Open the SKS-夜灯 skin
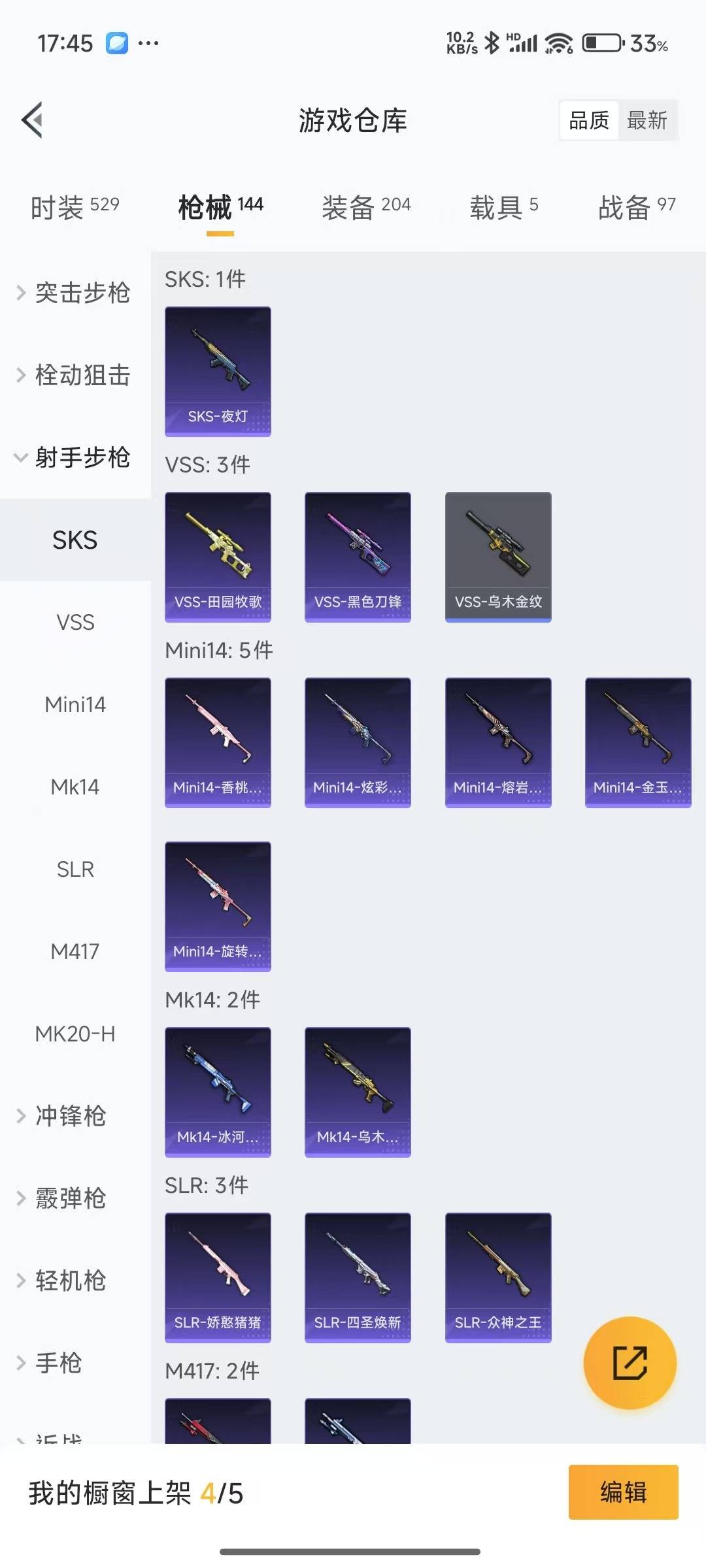The width and height of the screenshot is (706, 1568). [218, 371]
